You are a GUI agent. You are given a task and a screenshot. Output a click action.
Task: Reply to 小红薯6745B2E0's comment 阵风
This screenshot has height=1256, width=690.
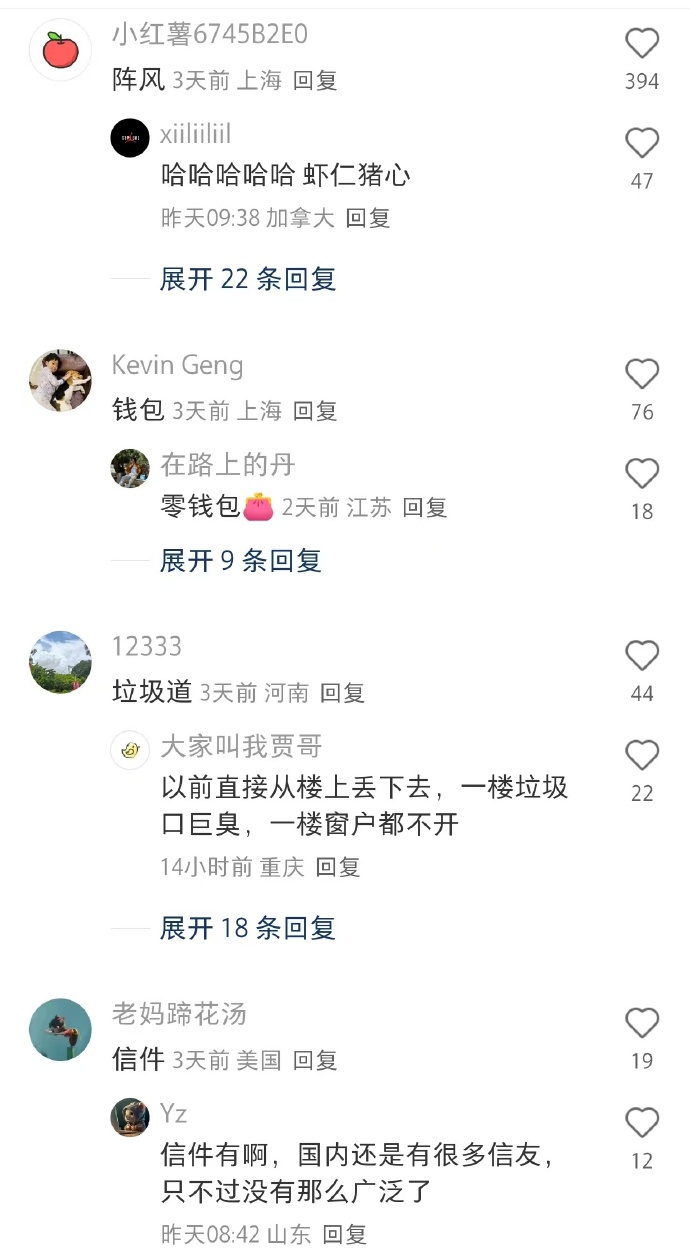315,81
